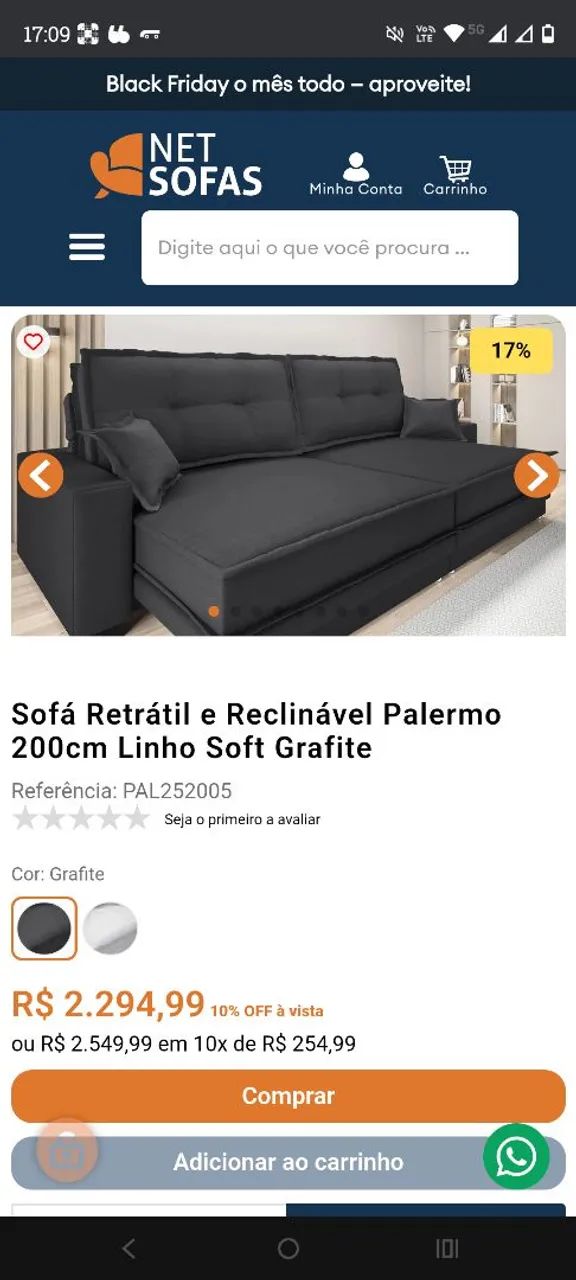The image size is (576, 1280).
Task: Open the hamburger menu
Action: 87,247
